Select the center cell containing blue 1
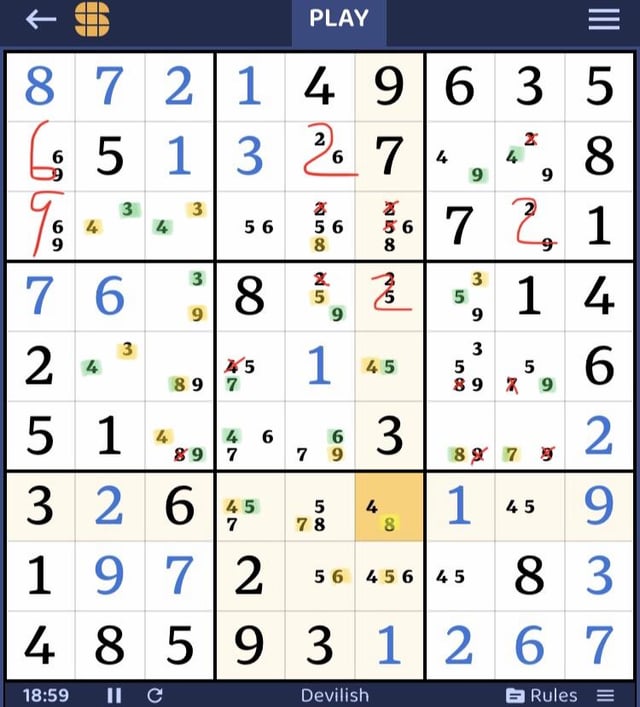This screenshot has height=707, width=640. [x=319, y=367]
